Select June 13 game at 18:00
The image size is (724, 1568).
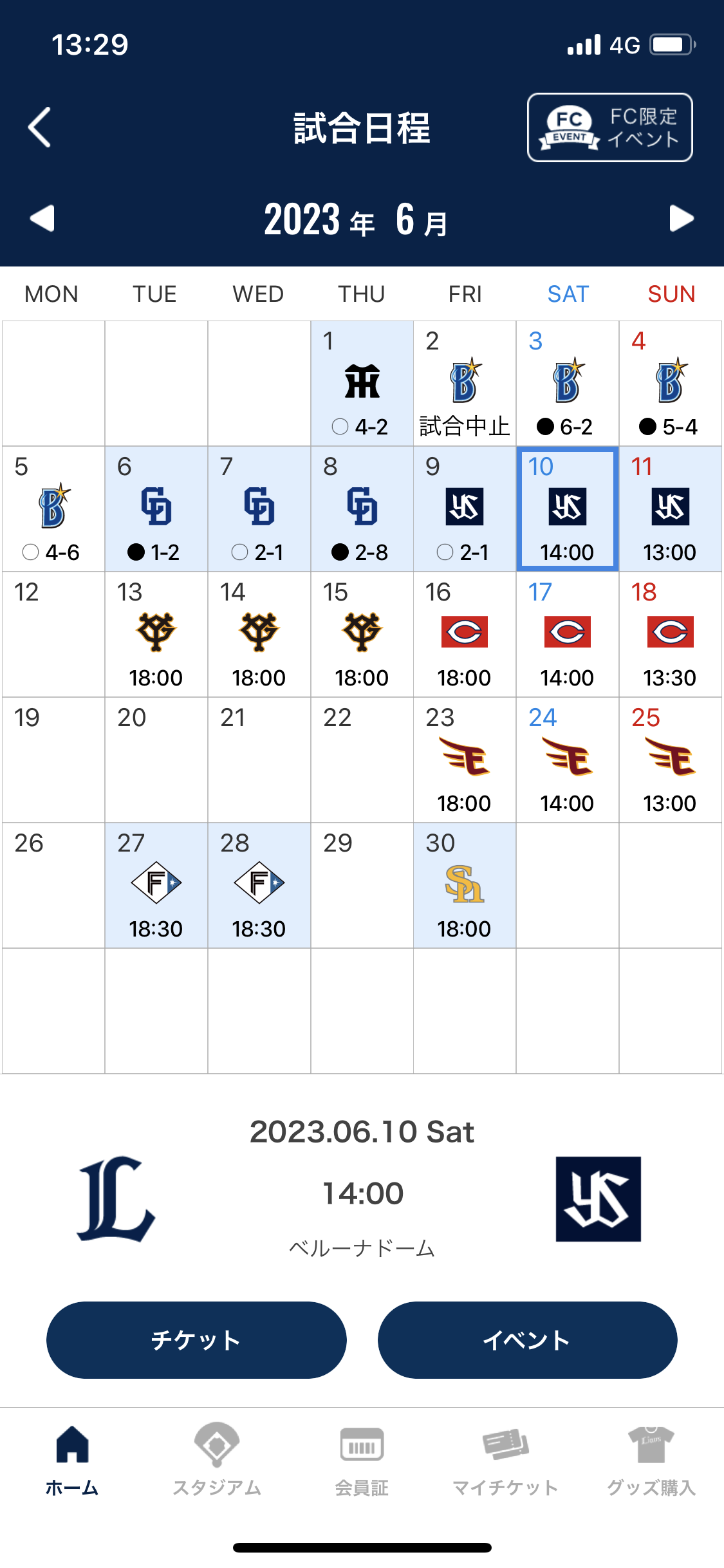(x=156, y=634)
